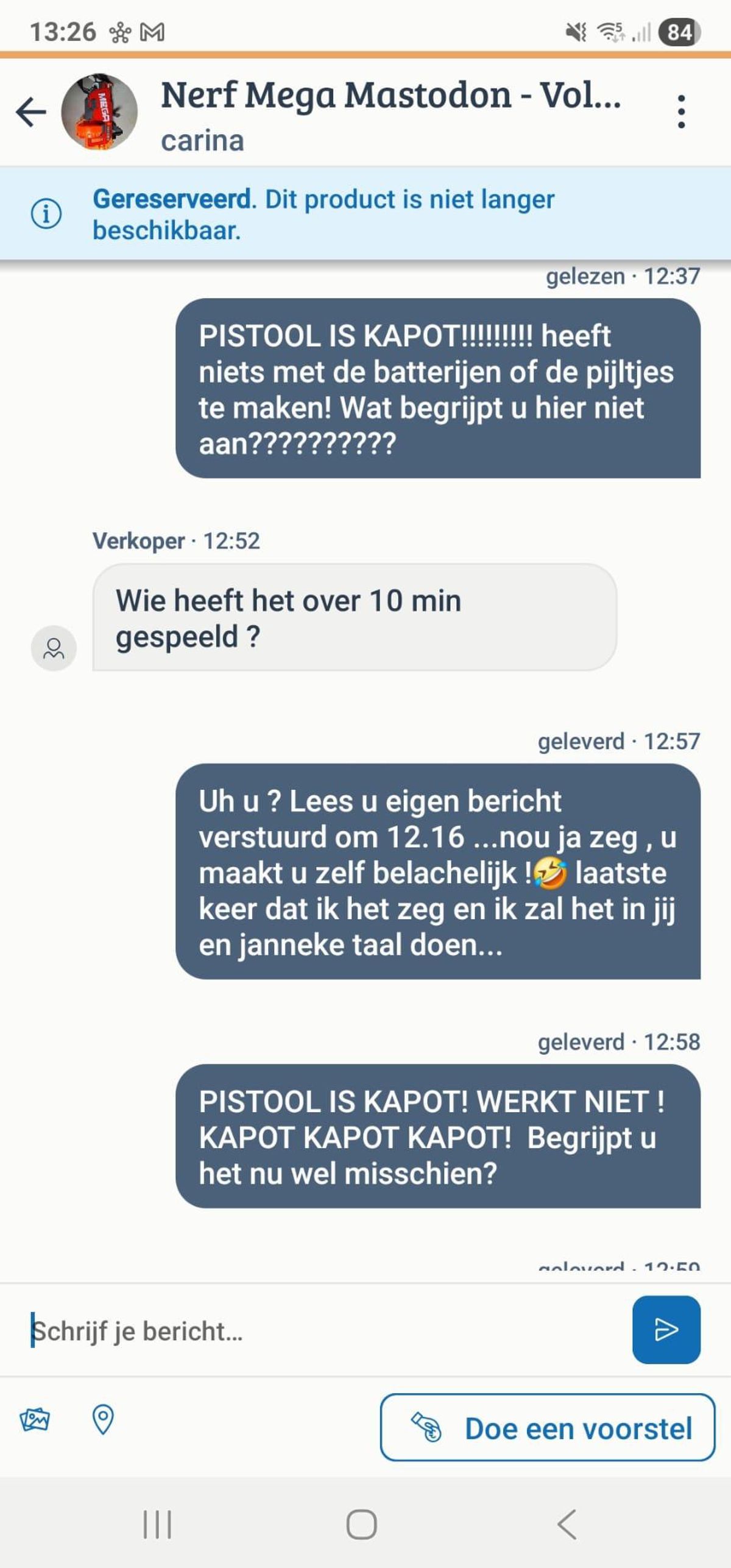Open recent apps from the navigation bar
The image size is (731, 1568).
point(157,1524)
